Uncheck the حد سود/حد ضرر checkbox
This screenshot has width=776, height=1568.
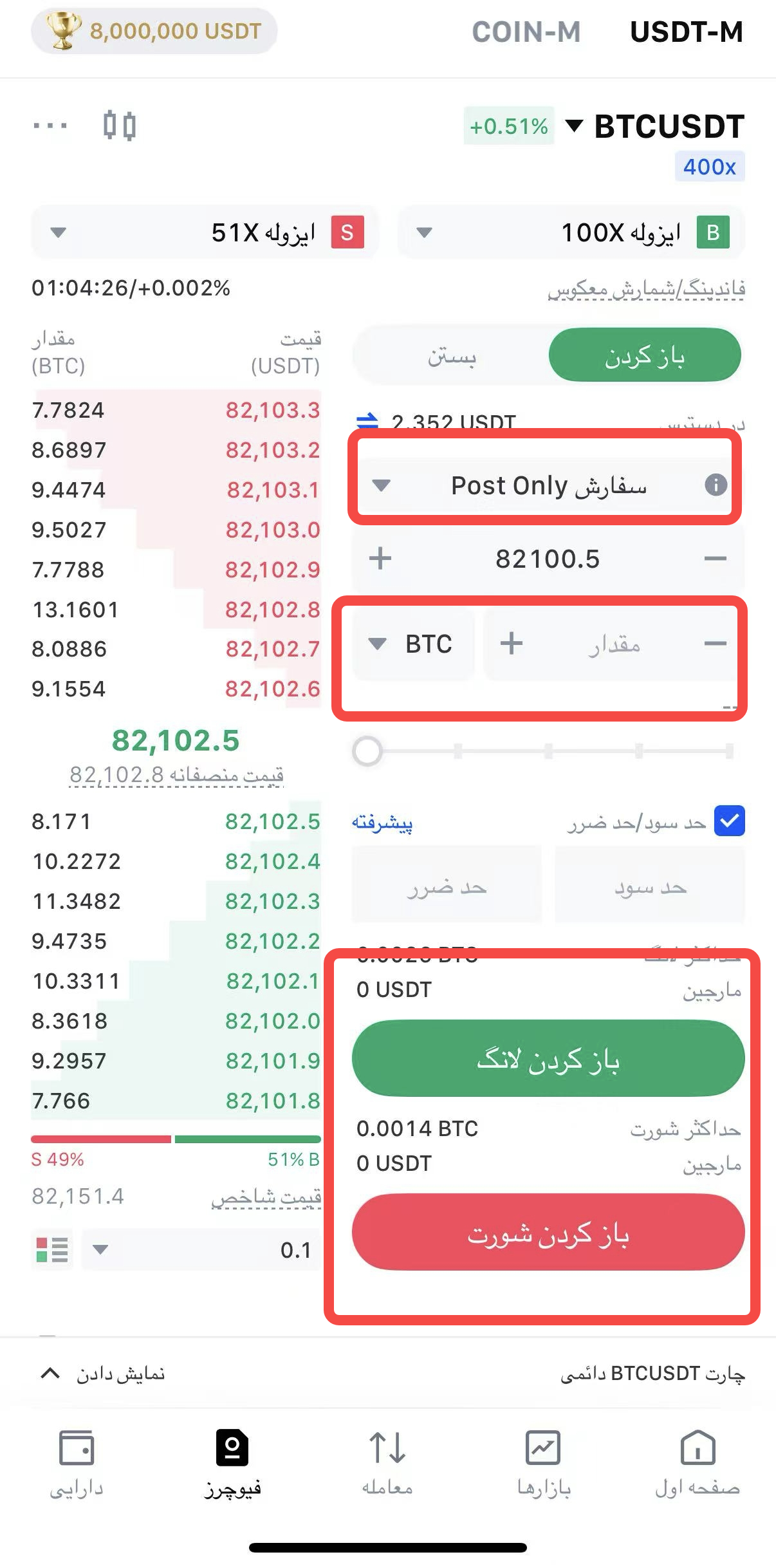(730, 821)
